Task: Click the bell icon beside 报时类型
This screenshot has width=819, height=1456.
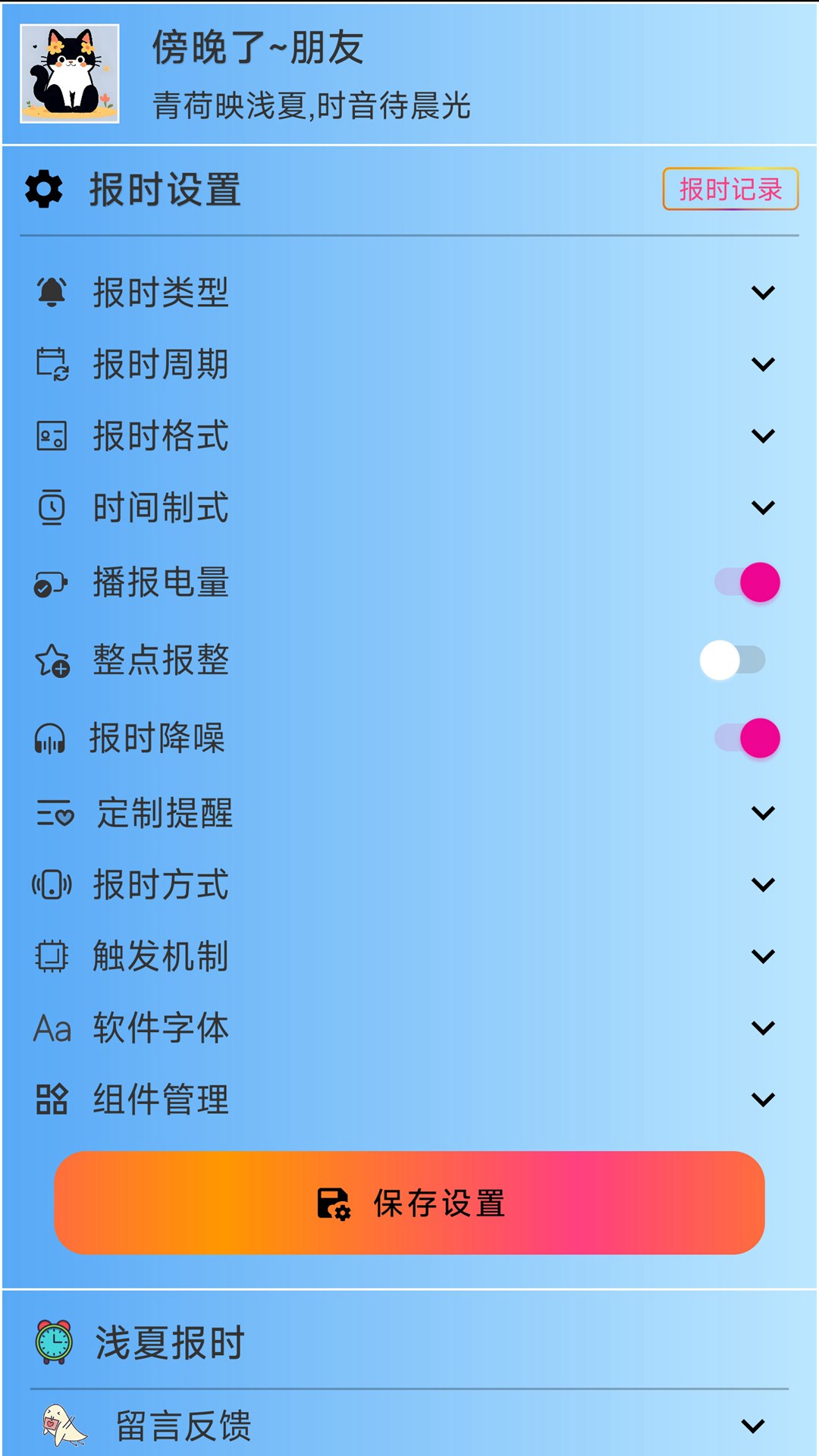Action: click(50, 291)
